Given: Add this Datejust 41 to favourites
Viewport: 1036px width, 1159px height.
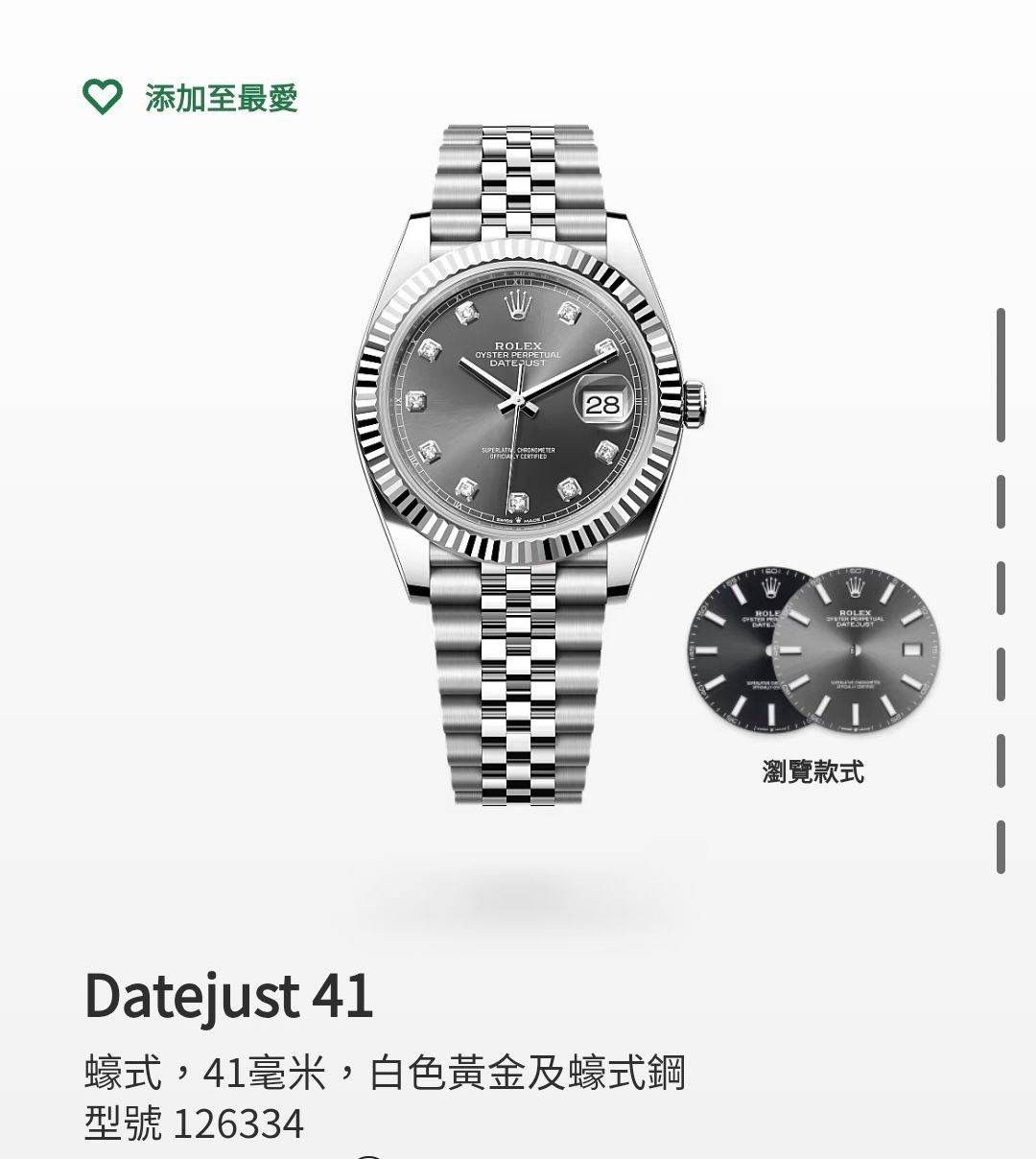Looking at the screenshot, I should pos(190,97).
